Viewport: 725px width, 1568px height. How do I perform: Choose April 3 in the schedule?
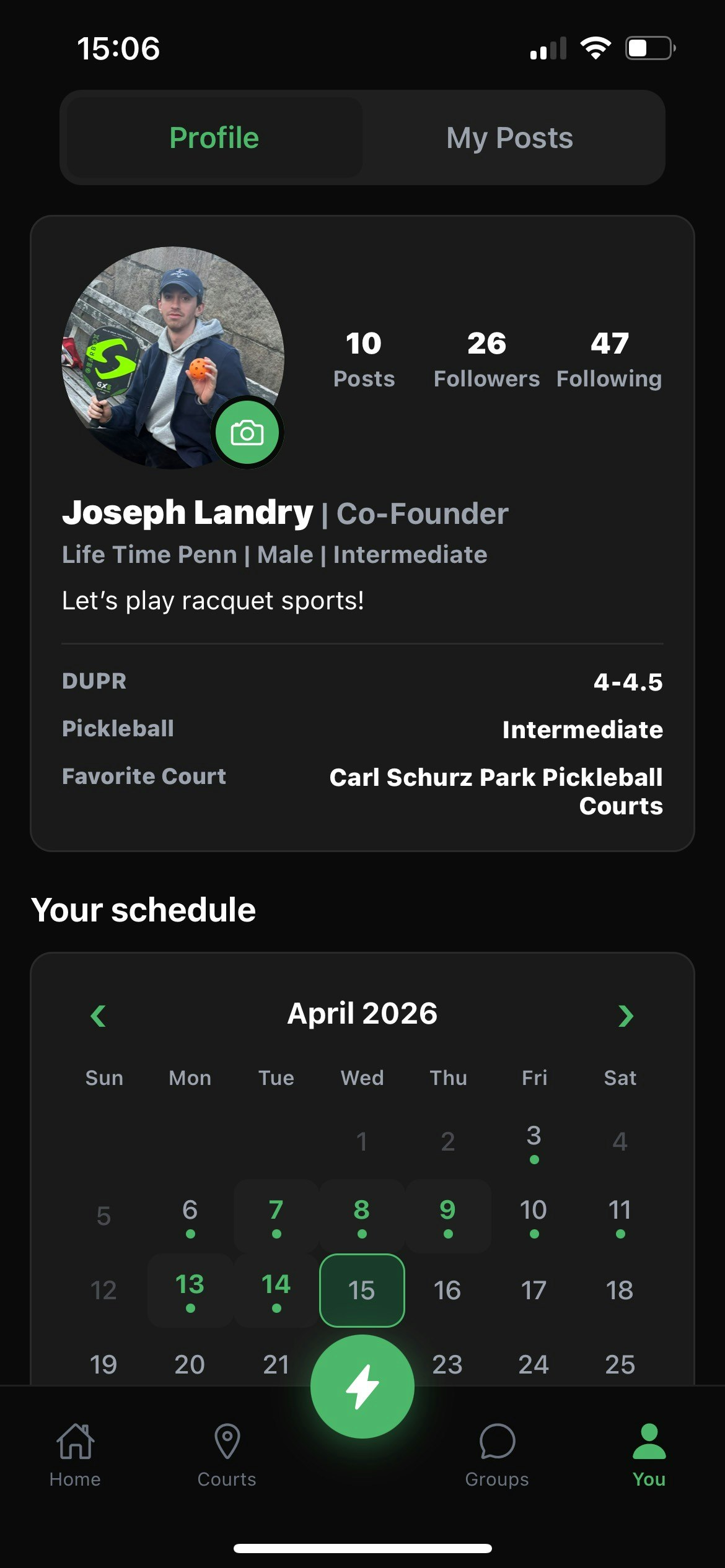click(534, 1140)
